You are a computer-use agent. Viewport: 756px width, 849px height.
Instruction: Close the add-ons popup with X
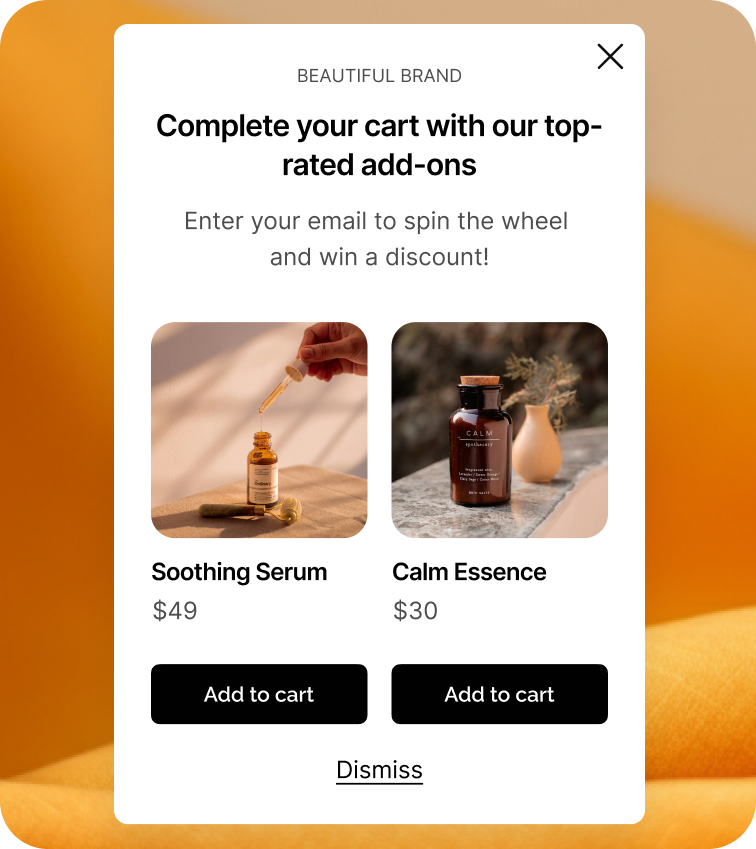(x=610, y=57)
